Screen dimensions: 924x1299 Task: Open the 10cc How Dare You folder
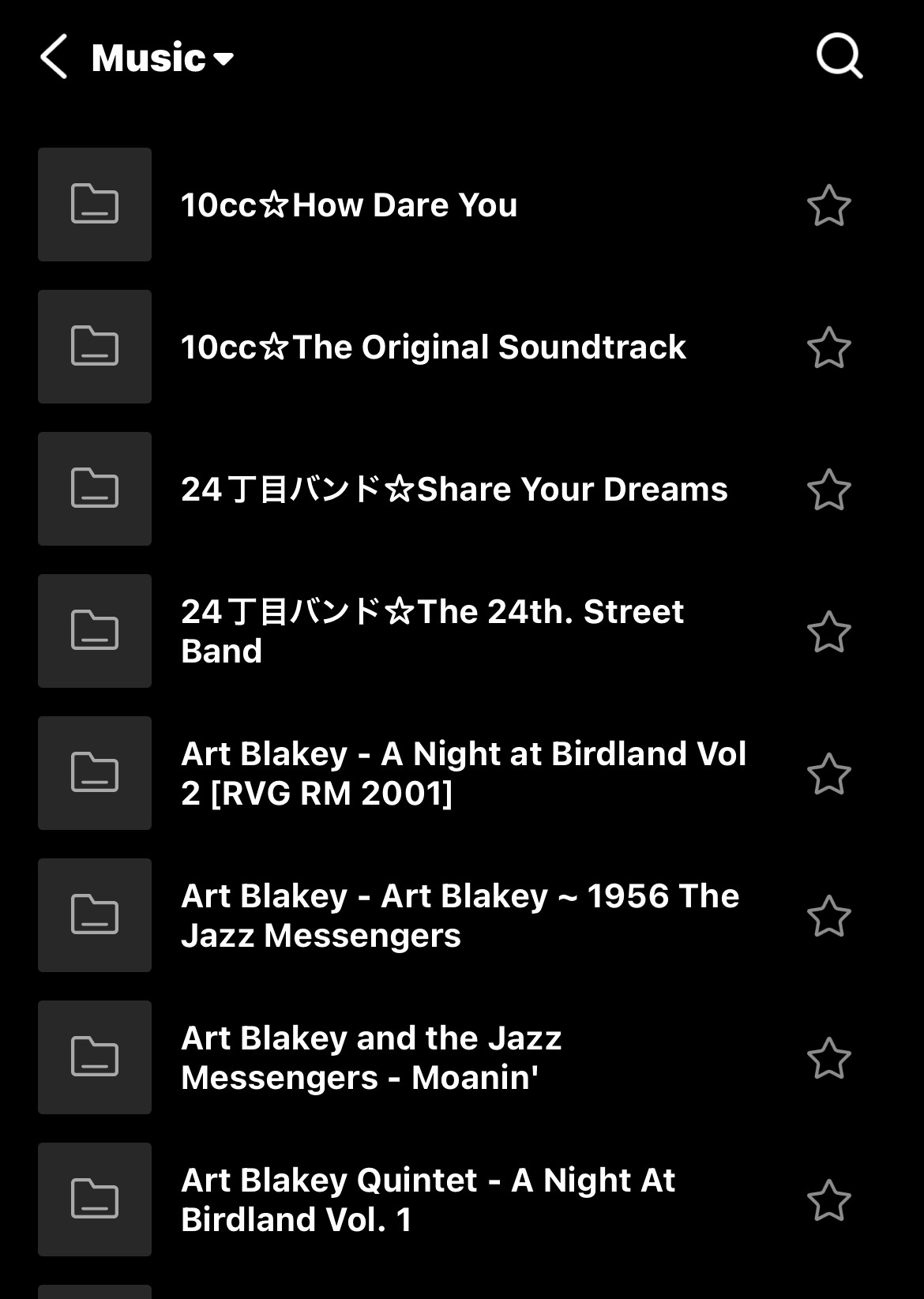pyautogui.click(x=349, y=205)
